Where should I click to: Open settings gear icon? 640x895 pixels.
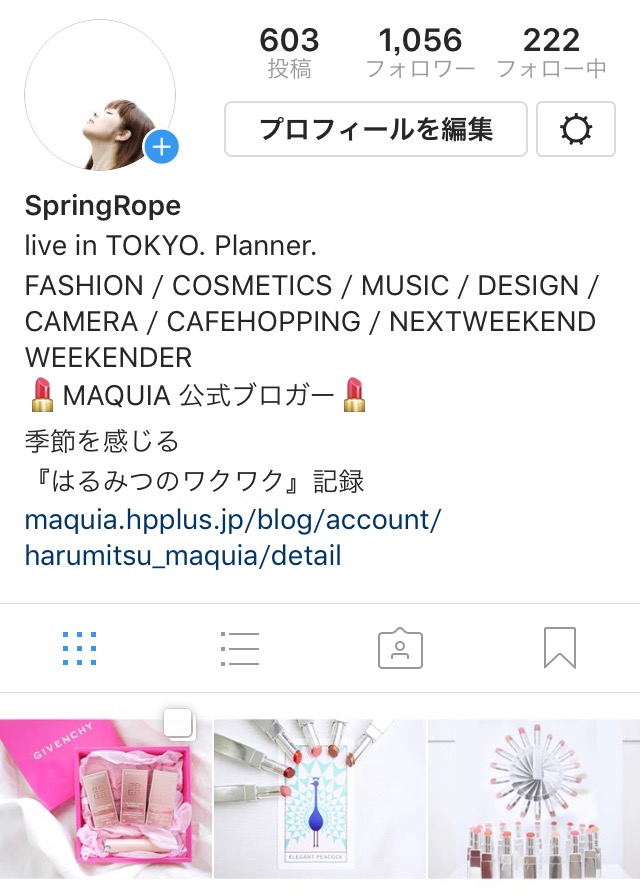click(x=576, y=129)
